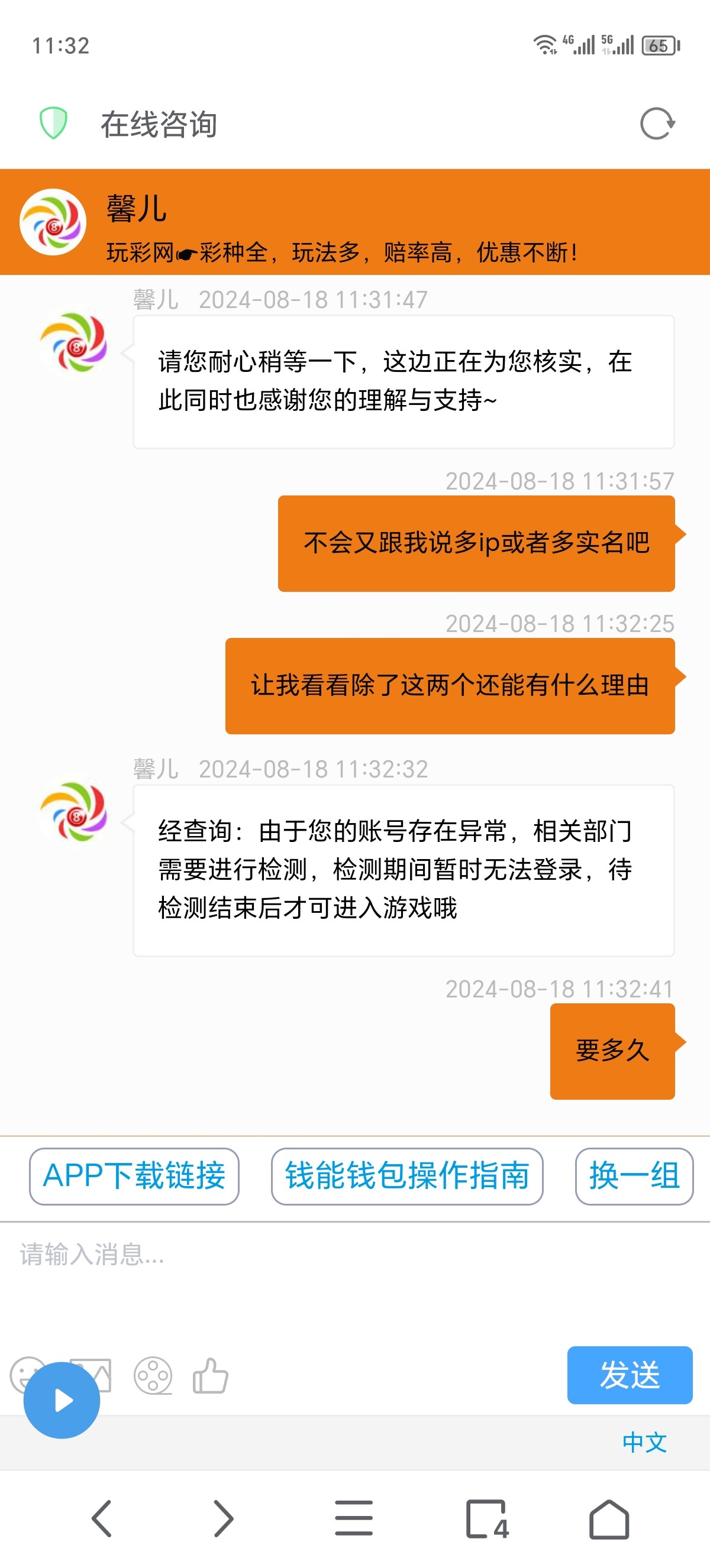Open the browser tabs switcher

486,1520
